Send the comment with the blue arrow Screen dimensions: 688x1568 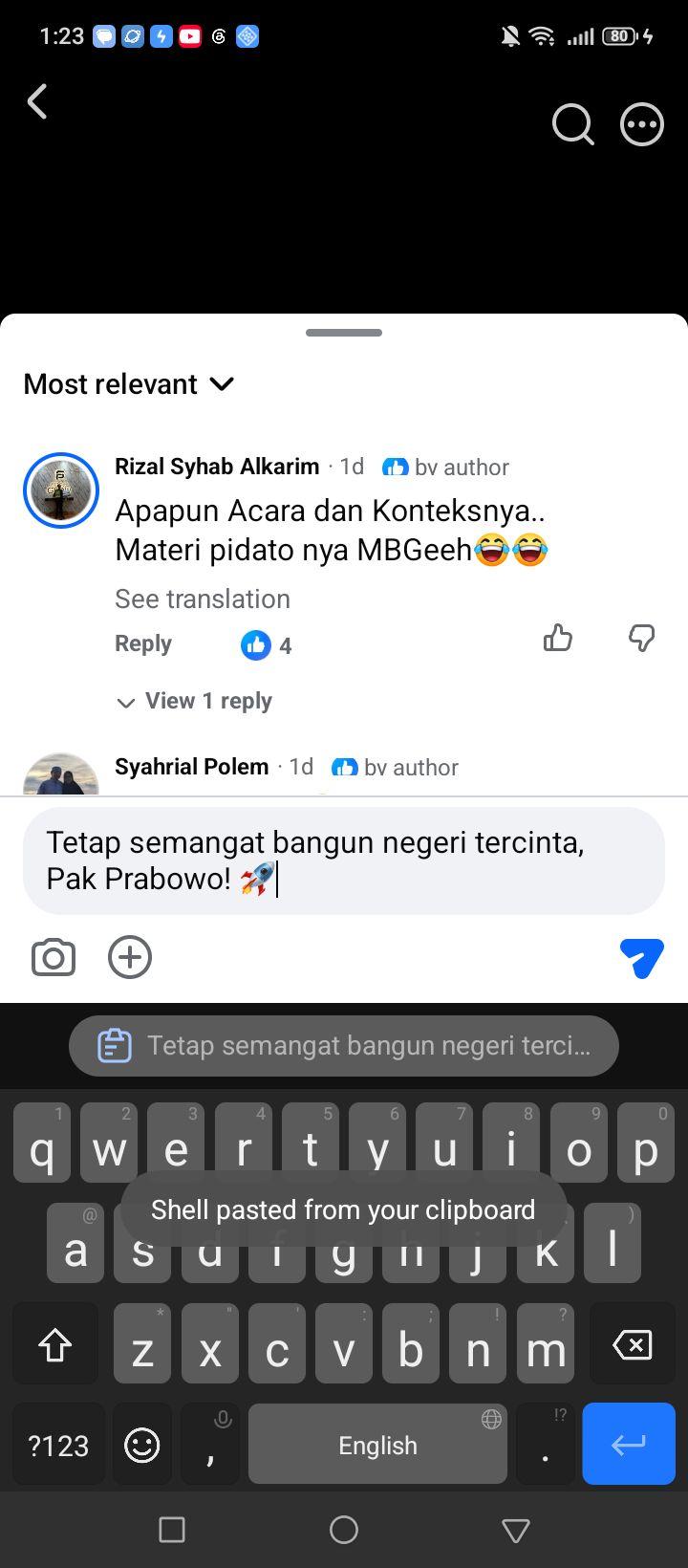coord(642,957)
